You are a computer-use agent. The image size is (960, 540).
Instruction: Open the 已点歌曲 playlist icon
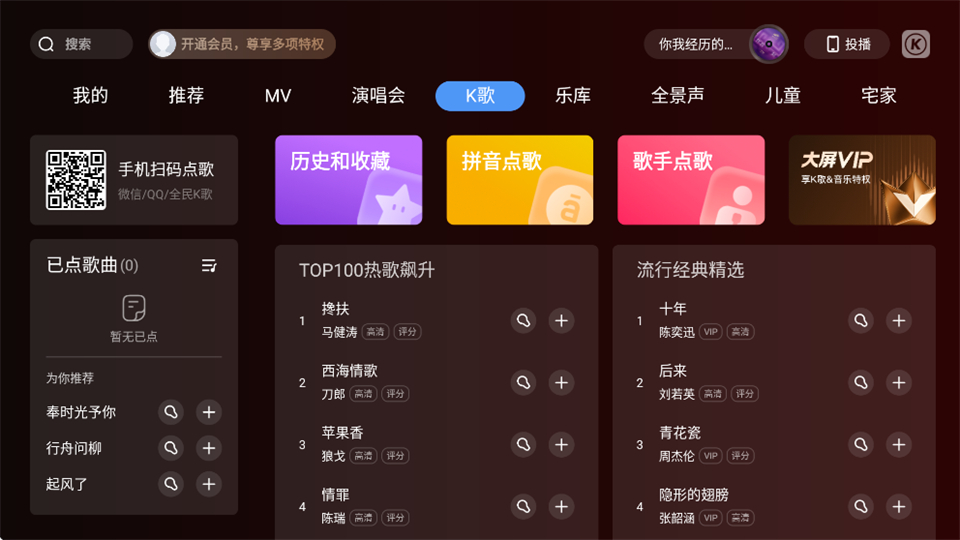[209, 266]
